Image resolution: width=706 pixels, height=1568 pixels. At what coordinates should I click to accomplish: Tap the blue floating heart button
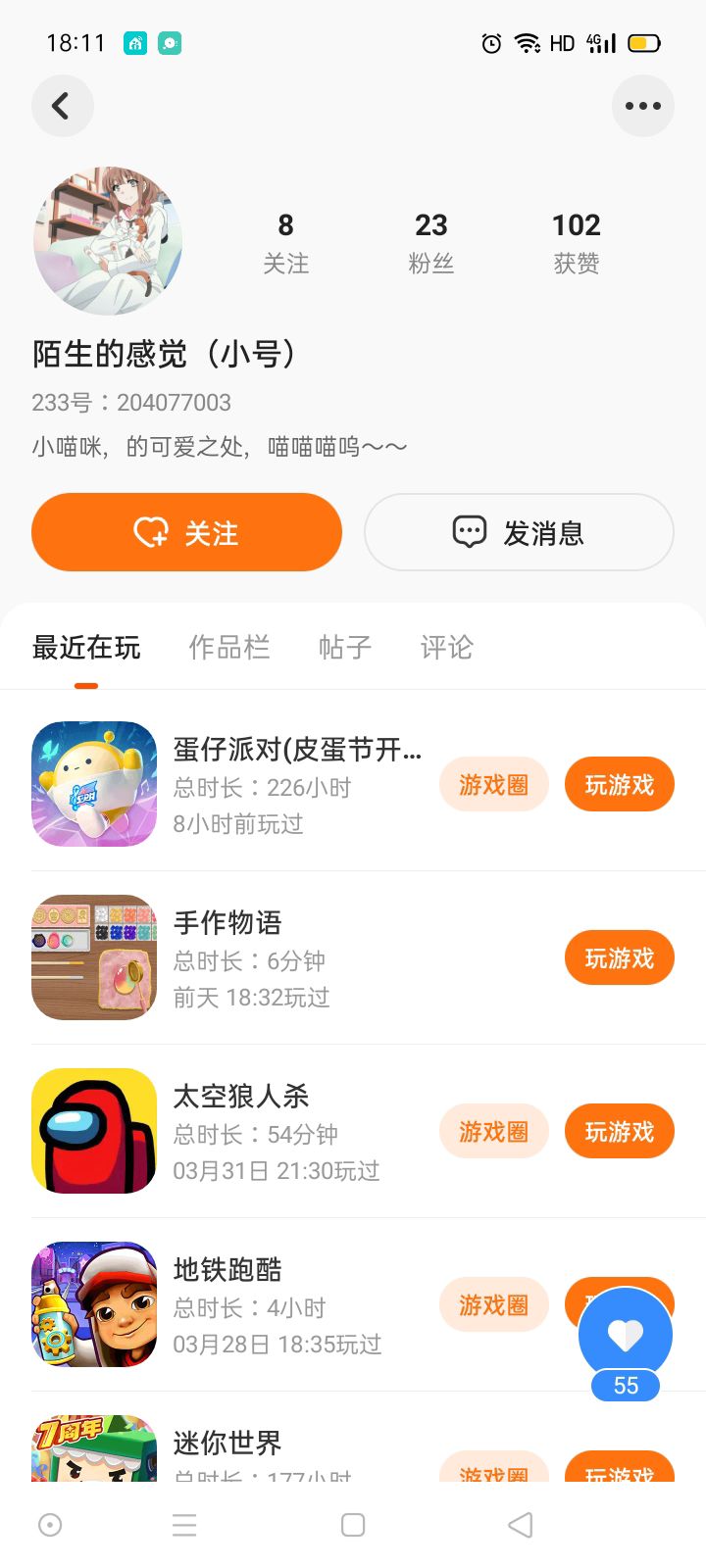click(x=626, y=1335)
